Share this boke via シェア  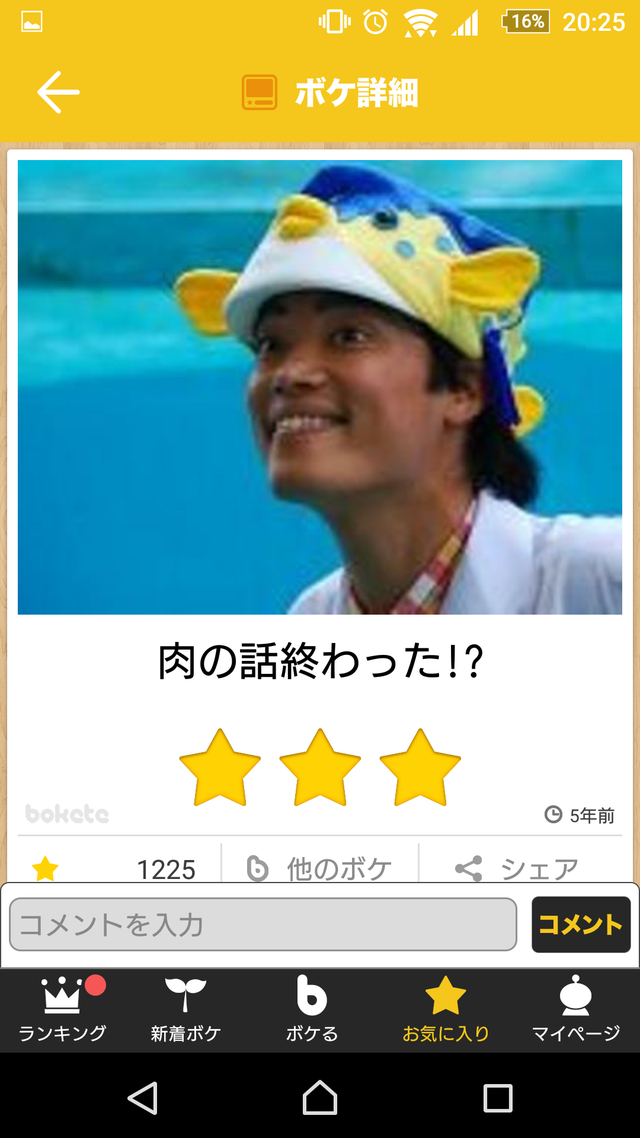(517, 868)
